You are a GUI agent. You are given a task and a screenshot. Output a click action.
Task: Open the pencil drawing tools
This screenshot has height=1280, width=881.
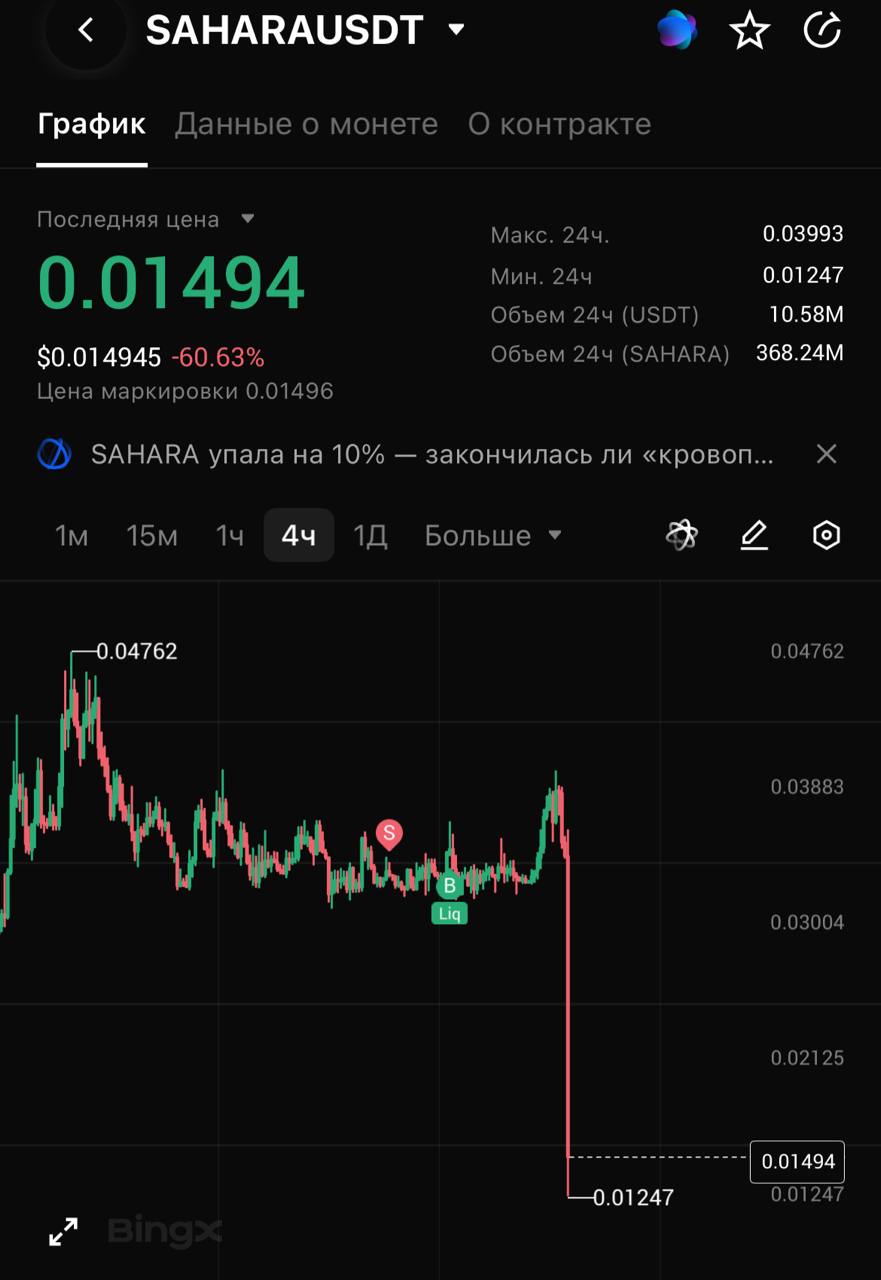click(x=754, y=535)
